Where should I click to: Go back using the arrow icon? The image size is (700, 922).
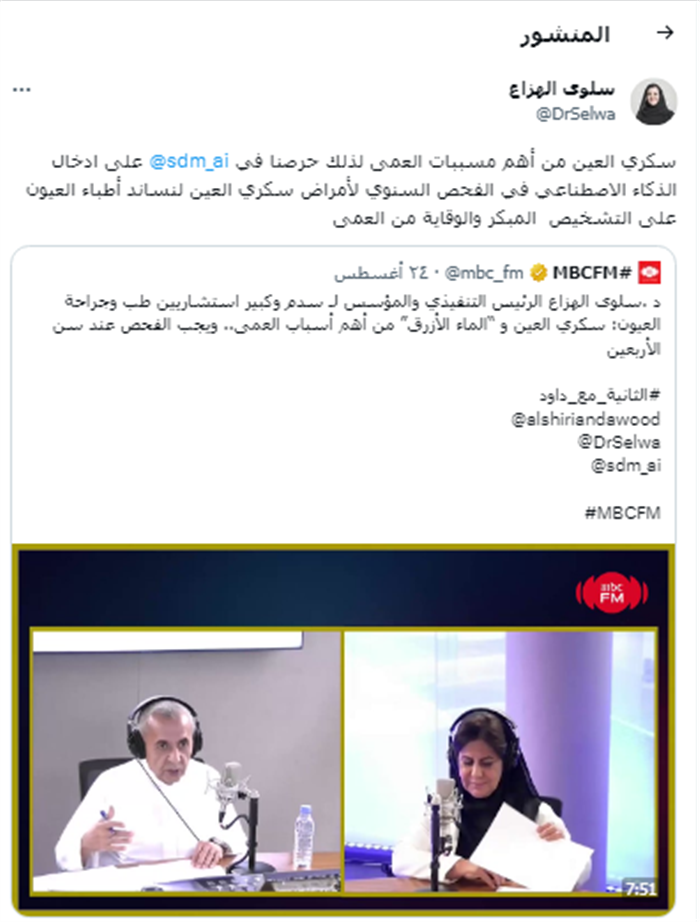(664, 33)
